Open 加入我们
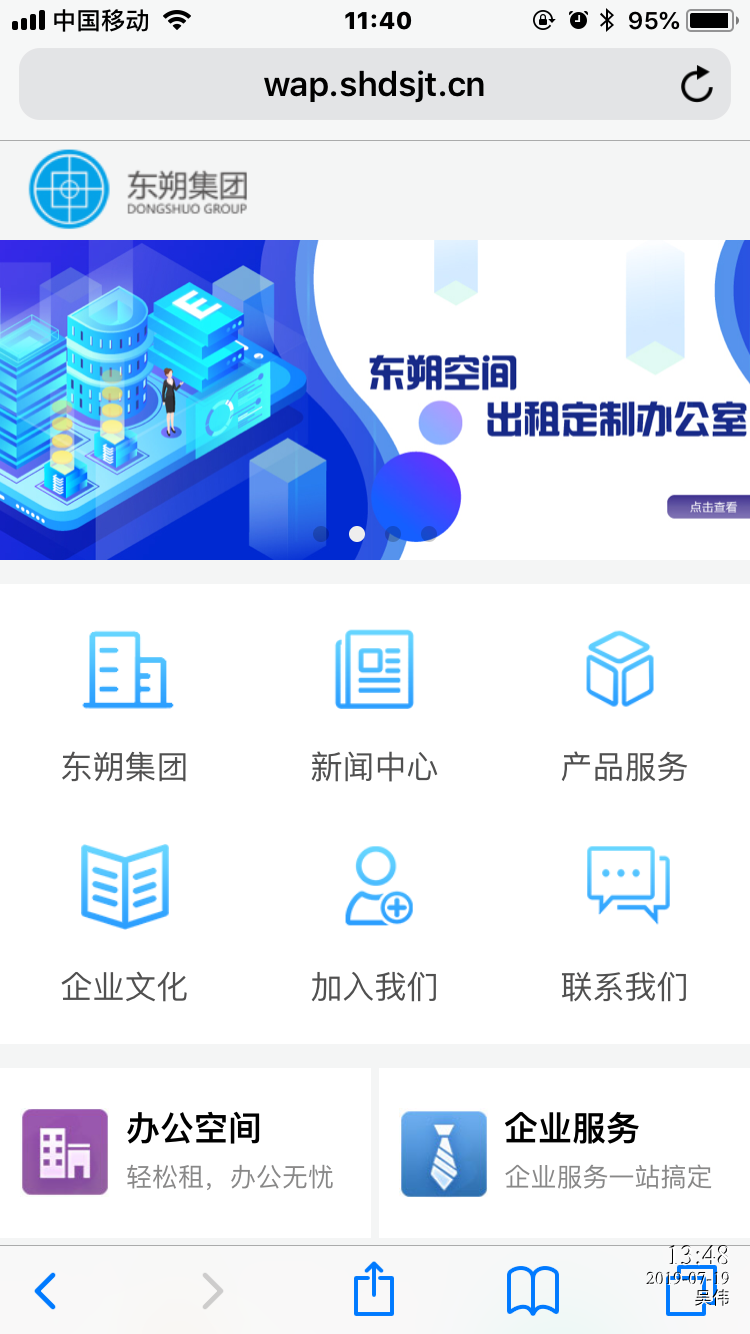The height and width of the screenshot is (1334, 750). (374, 923)
